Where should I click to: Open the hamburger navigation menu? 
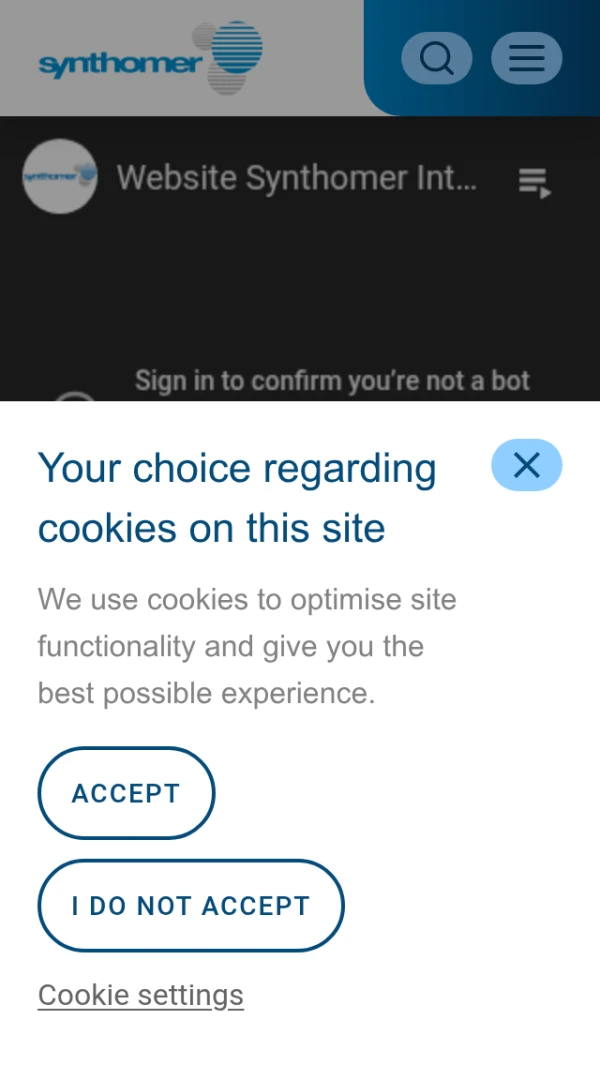click(x=526, y=58)
